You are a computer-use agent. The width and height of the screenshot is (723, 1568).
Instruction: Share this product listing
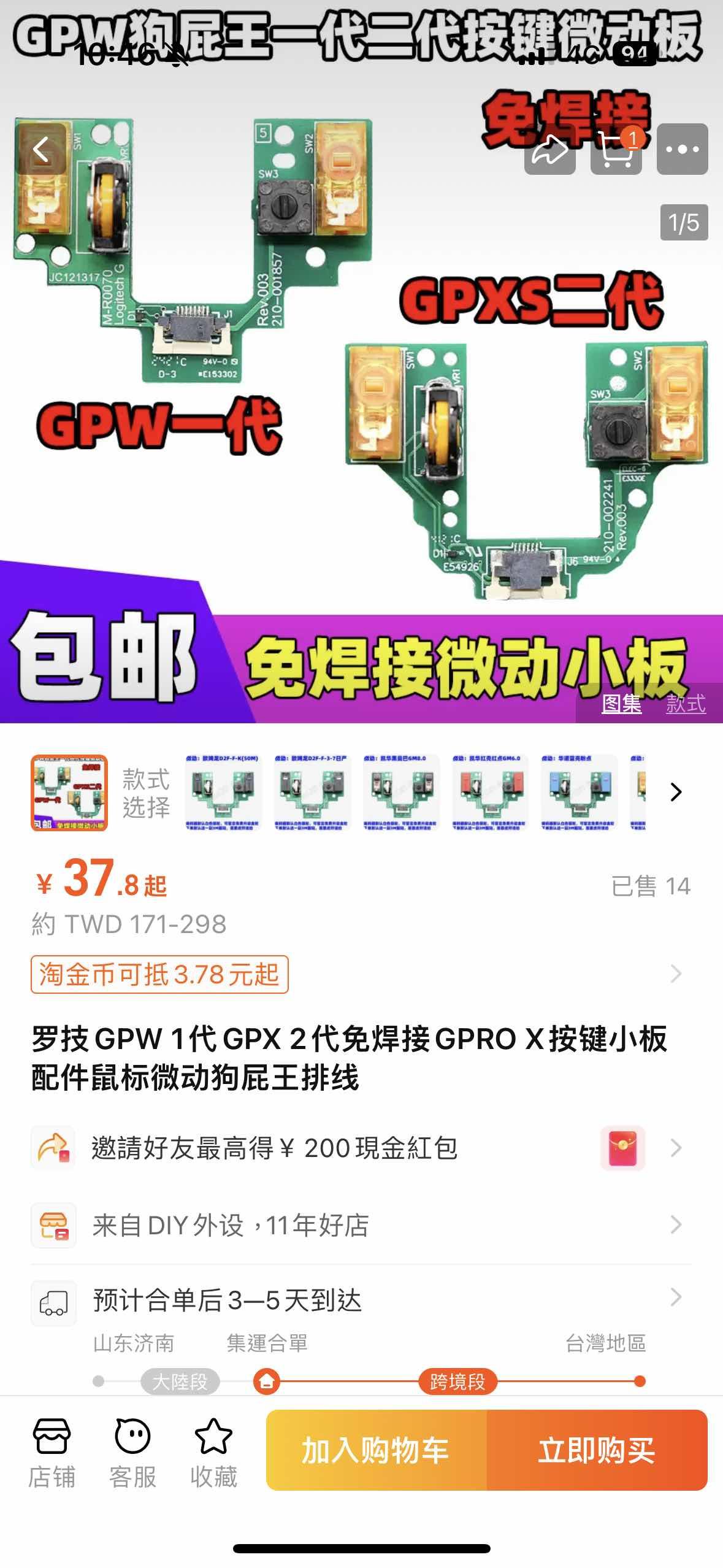click(549, 150)
